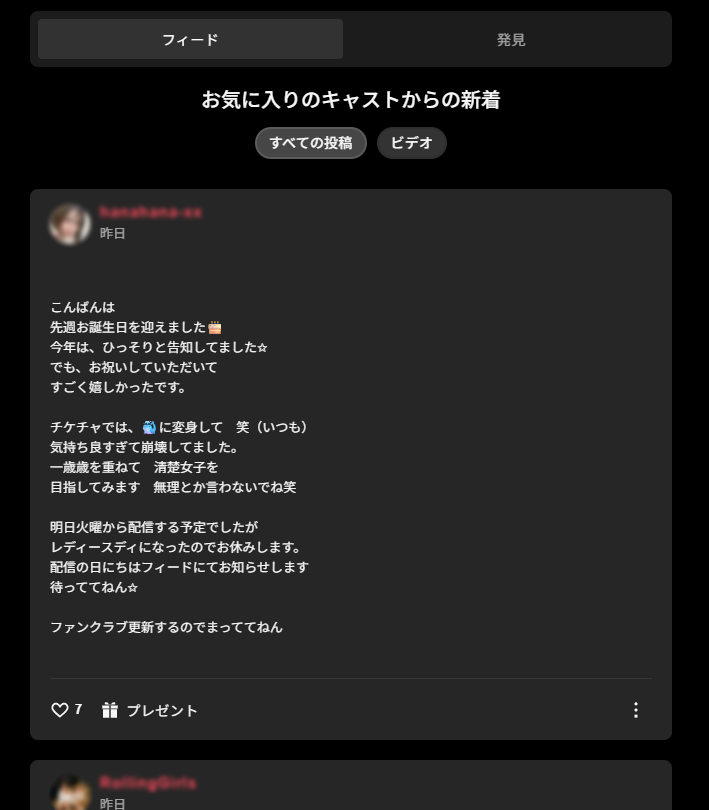
Task: Switch to the 発見 tab
Action: (510, 40)
